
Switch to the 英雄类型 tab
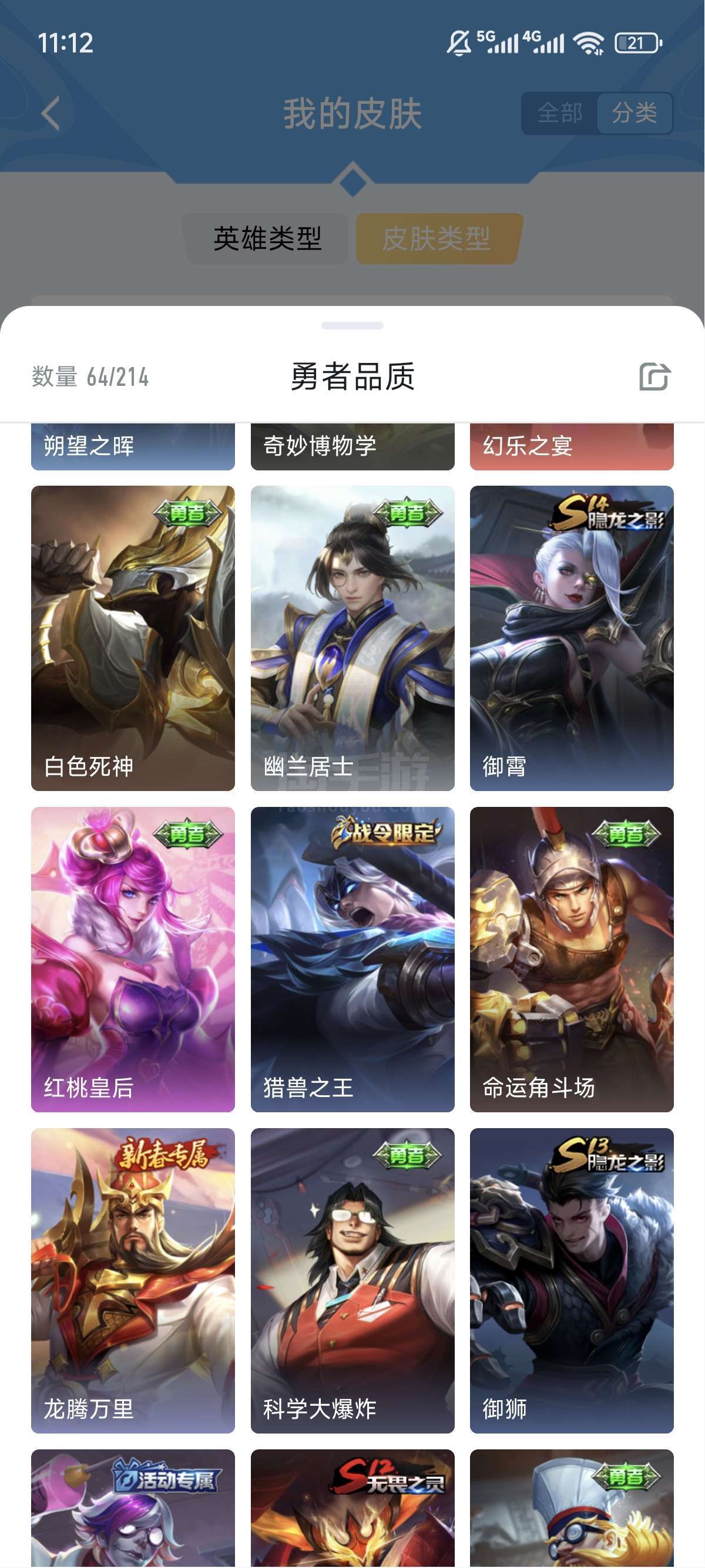[x=267, y=238]
